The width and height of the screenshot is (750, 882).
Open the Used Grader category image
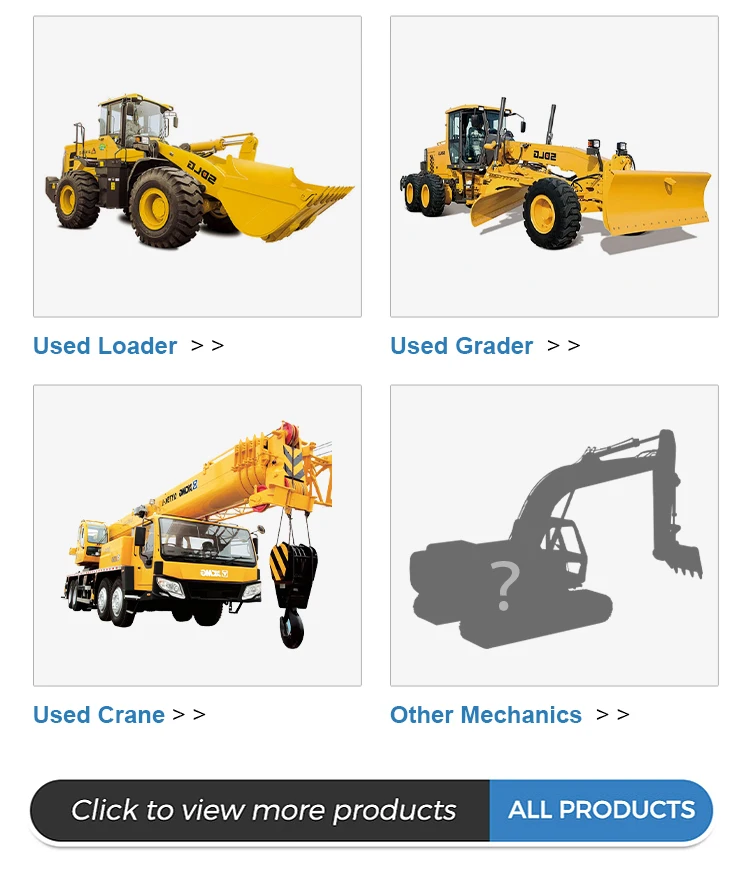(x=554, y=166)
